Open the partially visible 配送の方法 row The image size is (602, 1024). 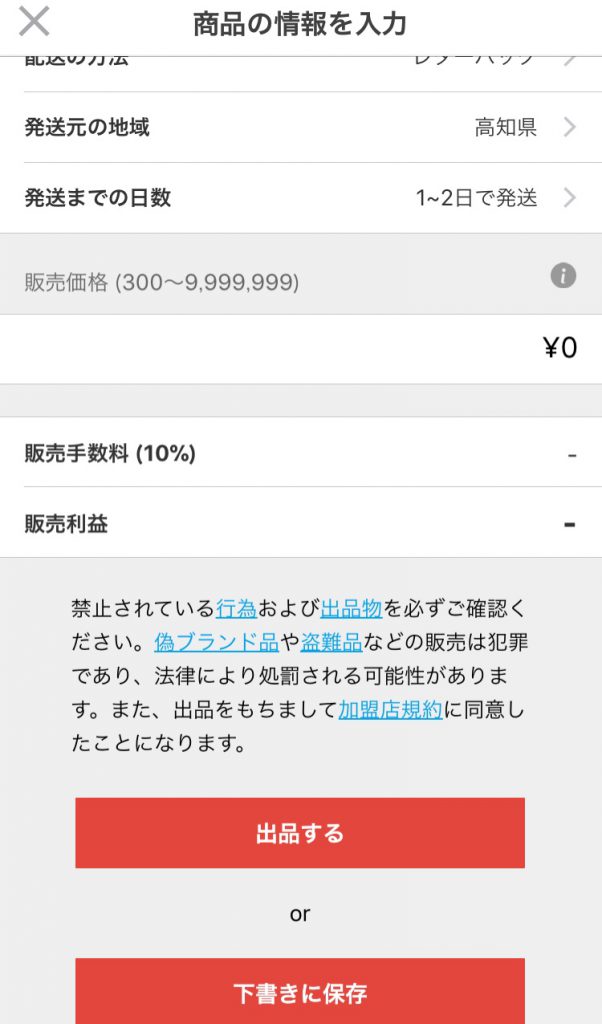tap(300, 62)
